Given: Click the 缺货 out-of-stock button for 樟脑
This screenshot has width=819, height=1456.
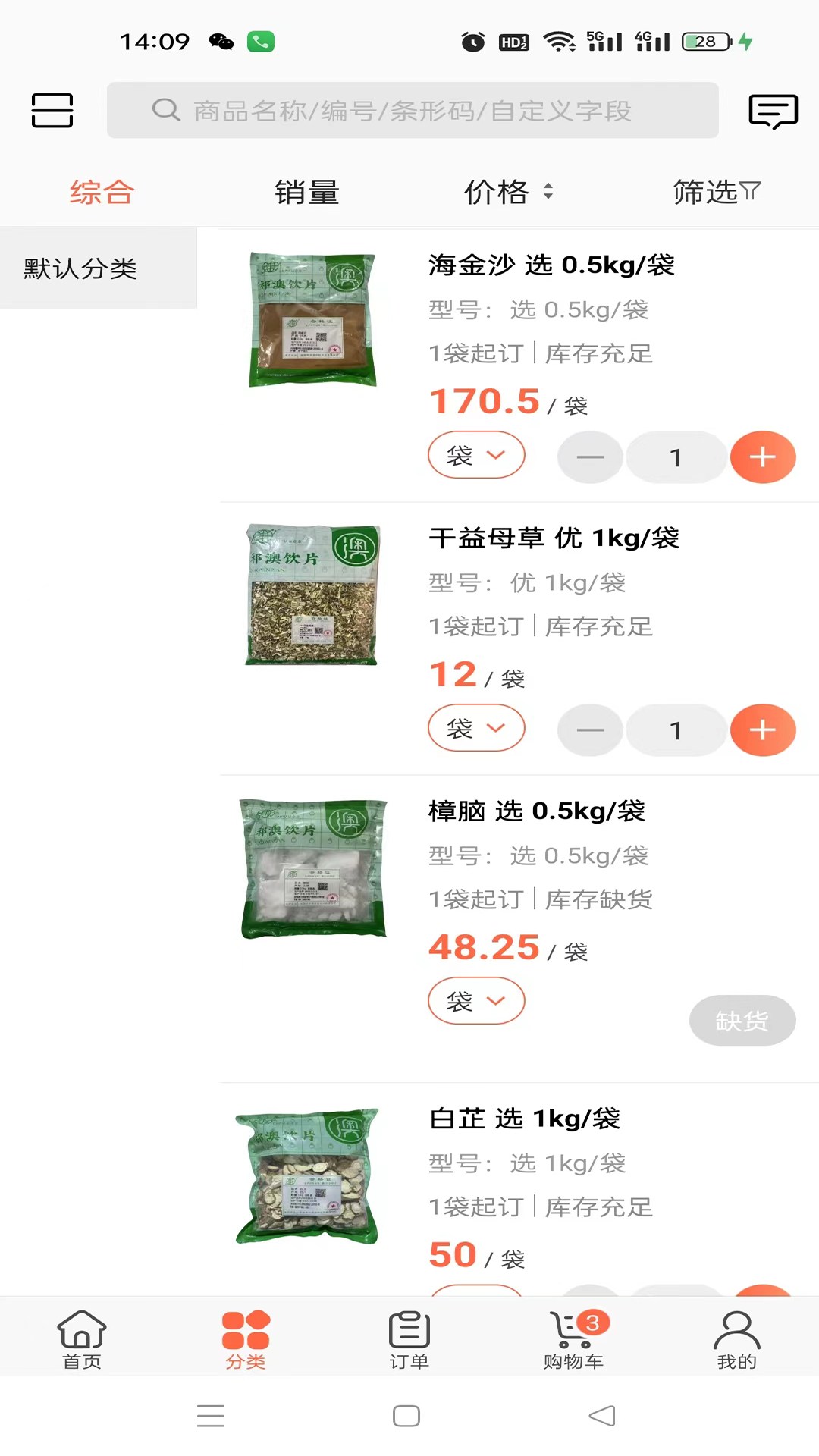Looking at the screenshot, I should (742, 1021).
